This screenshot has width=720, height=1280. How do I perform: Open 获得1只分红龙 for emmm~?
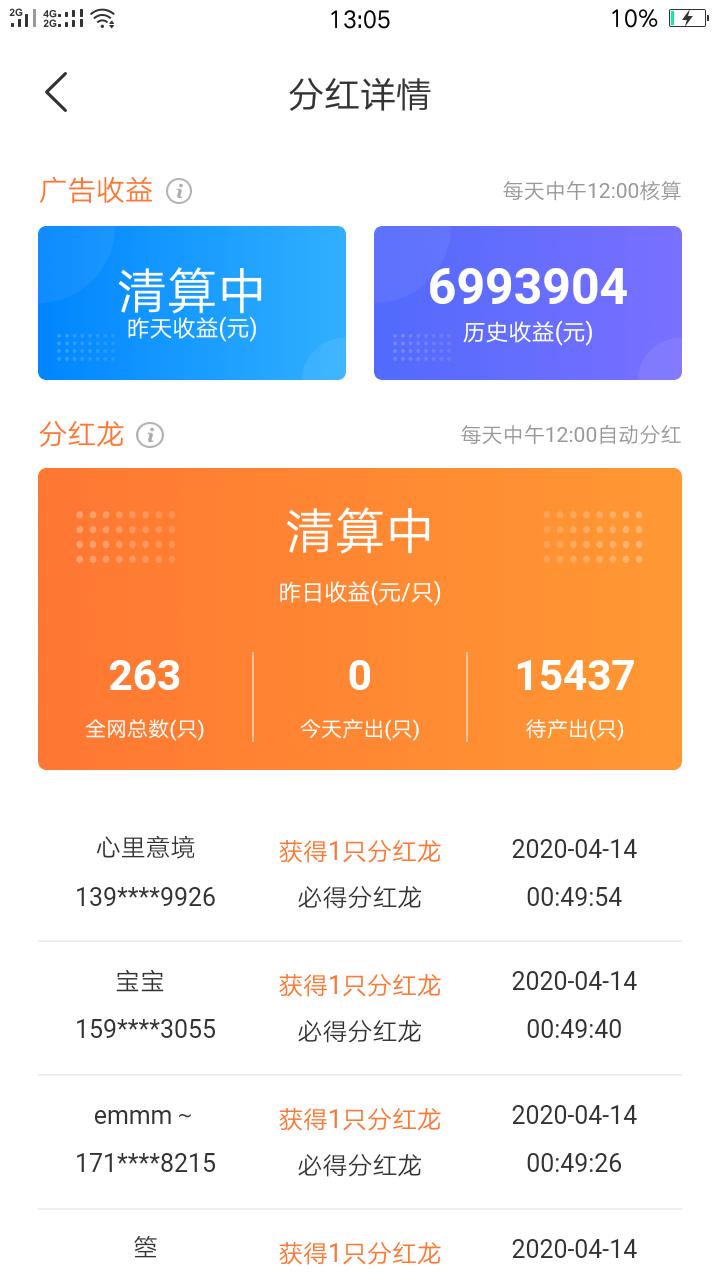point(359,1118)
